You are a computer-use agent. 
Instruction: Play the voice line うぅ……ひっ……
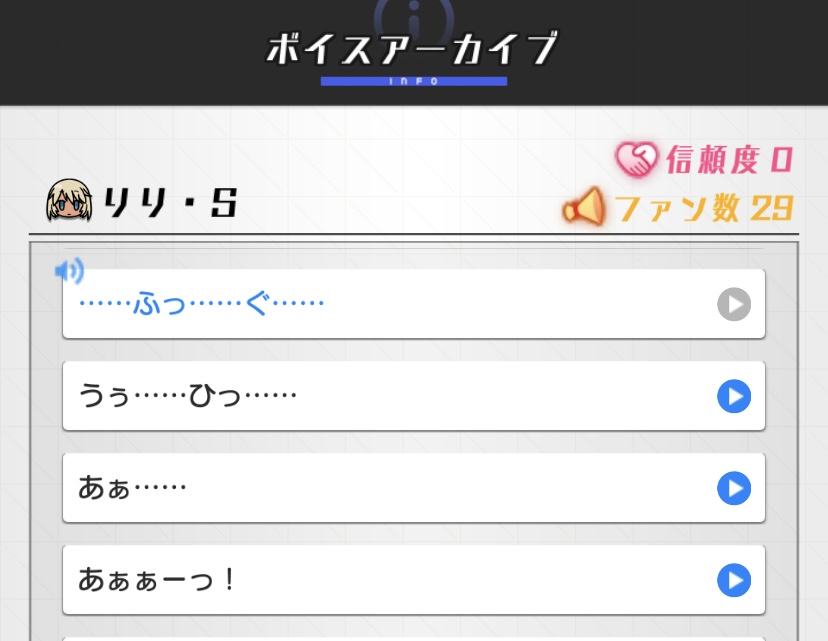coord(733,397)
